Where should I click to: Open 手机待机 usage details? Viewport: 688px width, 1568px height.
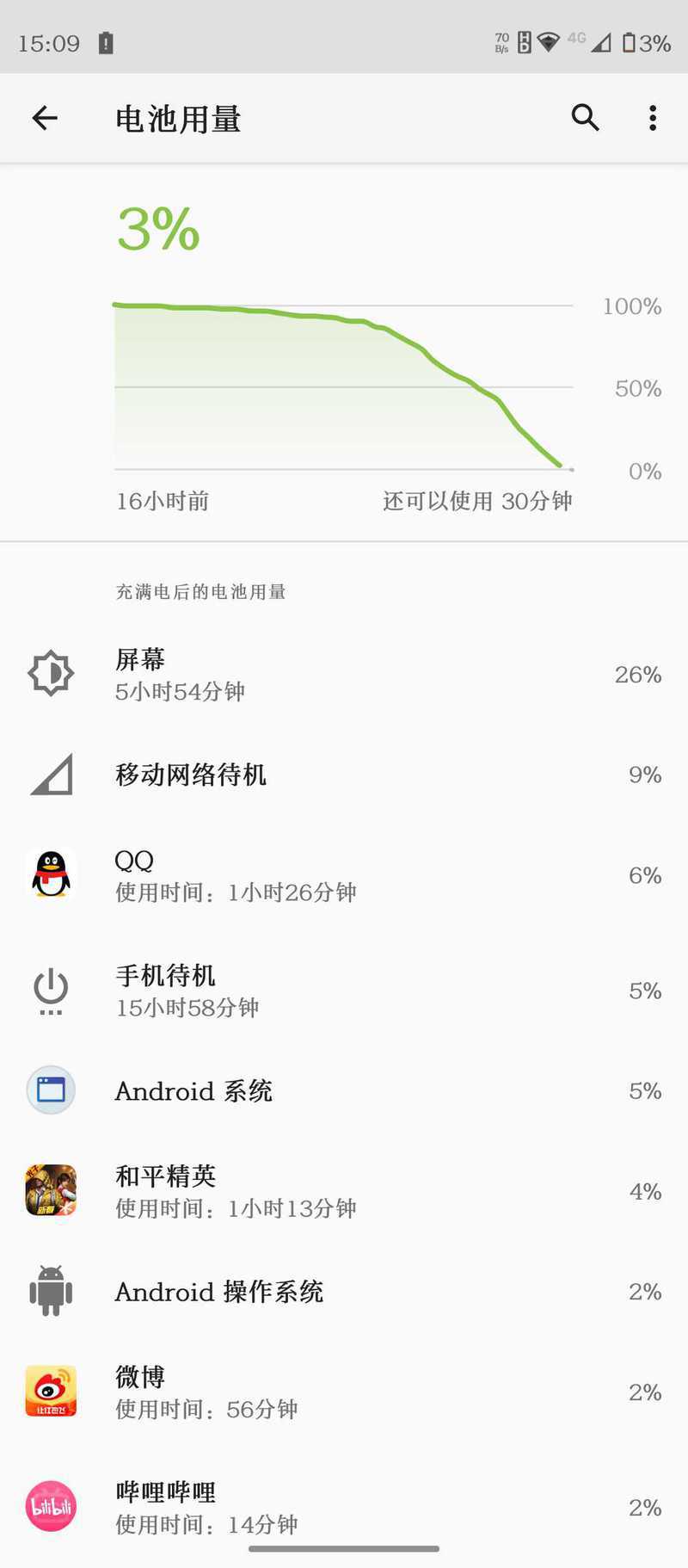(344, 991)
